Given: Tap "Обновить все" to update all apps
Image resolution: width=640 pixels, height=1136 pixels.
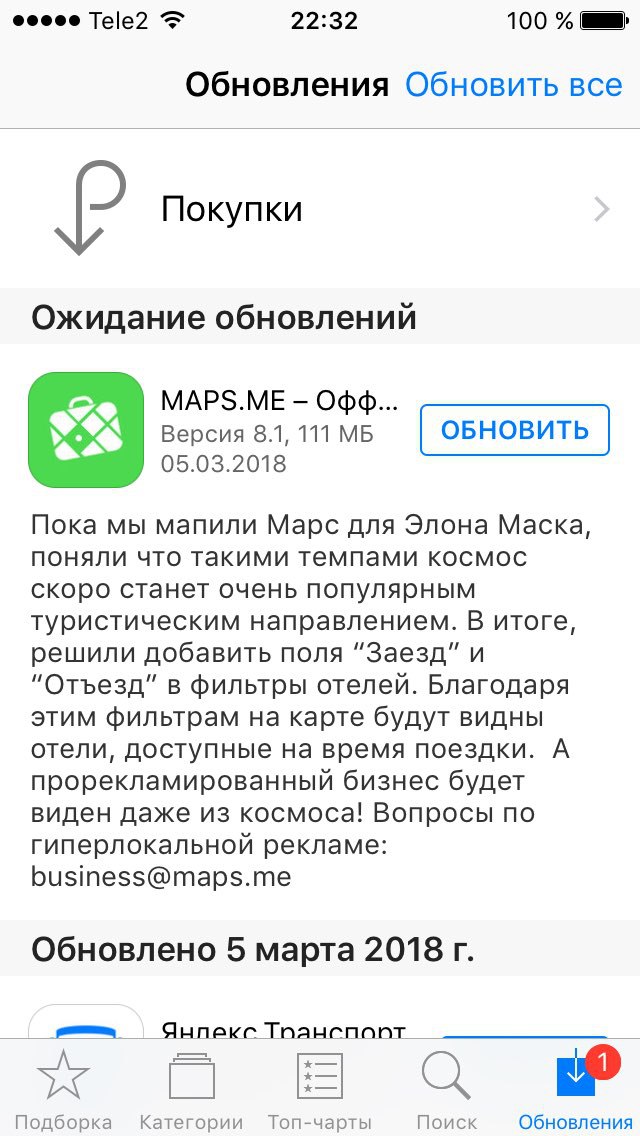Looking at the screenshot, I should click(513, 85).
